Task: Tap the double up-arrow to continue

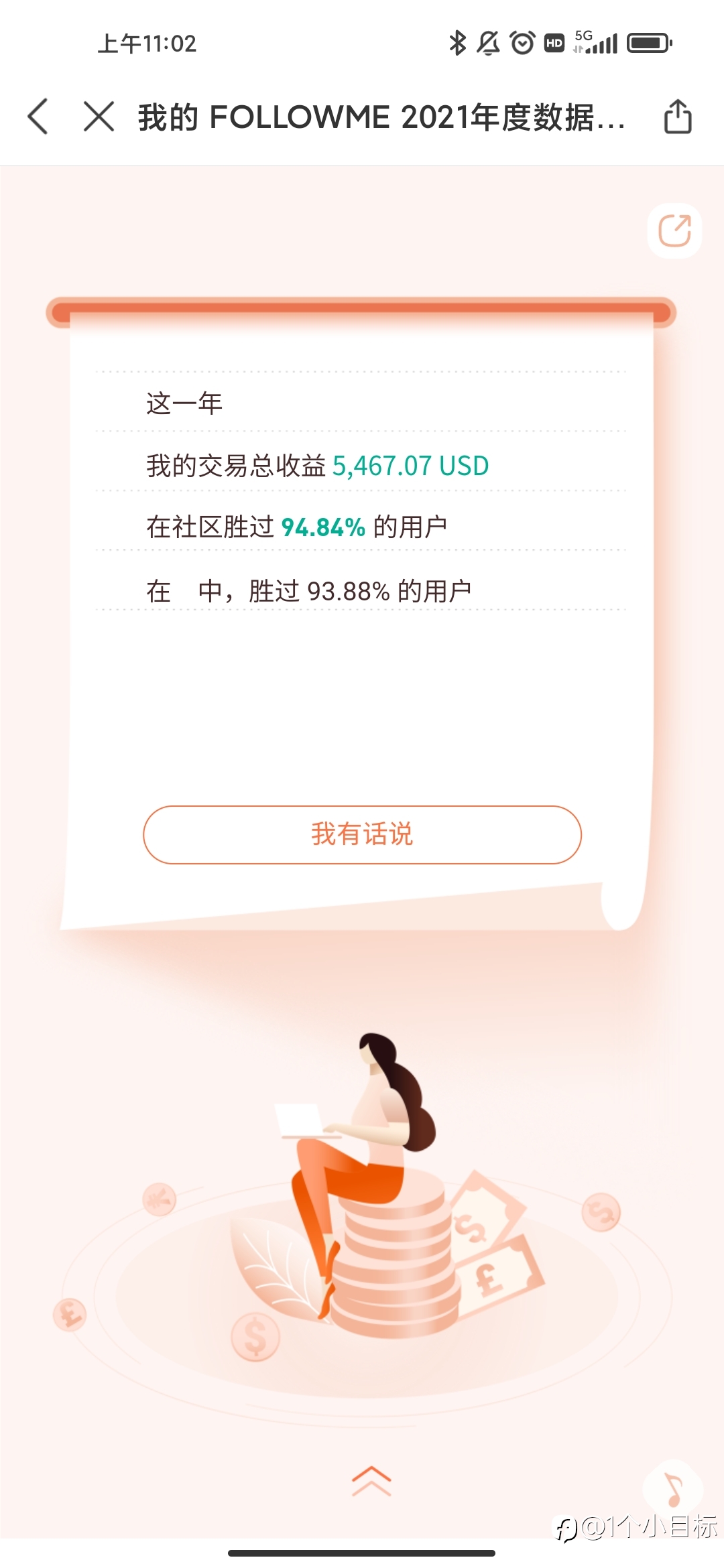Action: (x=371, y=1481)
